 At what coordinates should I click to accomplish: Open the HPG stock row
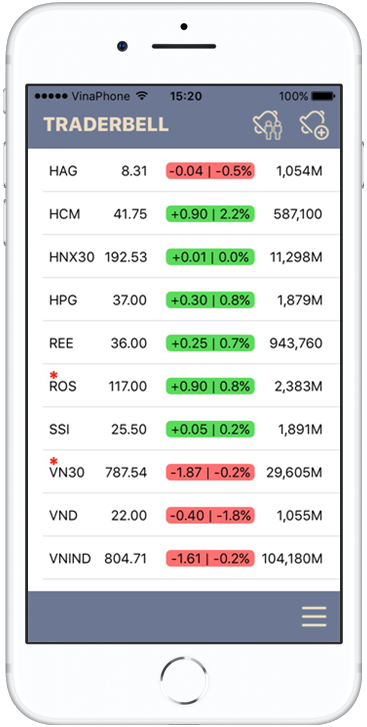[x=184, y=300]
